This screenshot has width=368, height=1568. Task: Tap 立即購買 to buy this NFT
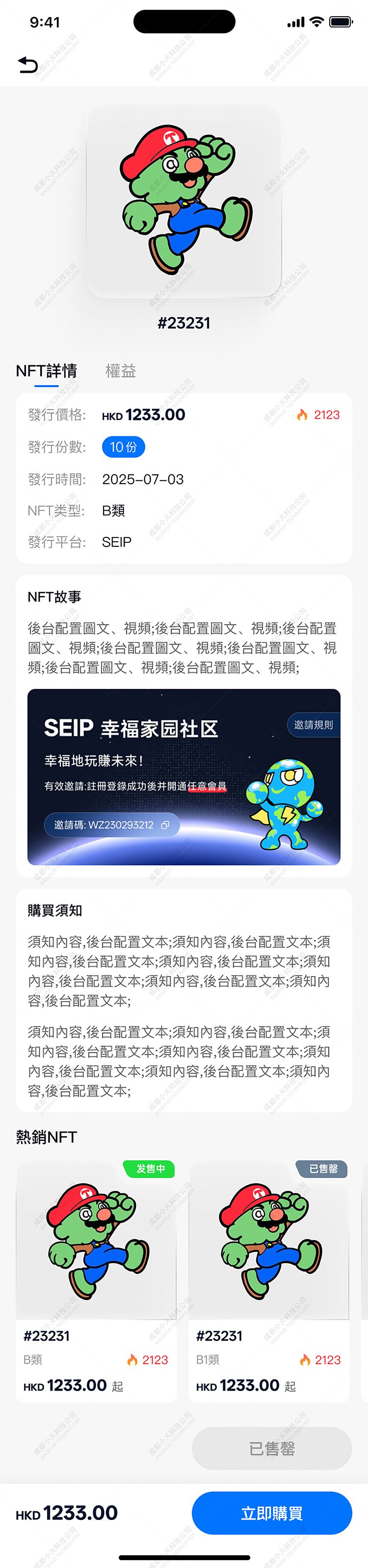pos(272,1513)
